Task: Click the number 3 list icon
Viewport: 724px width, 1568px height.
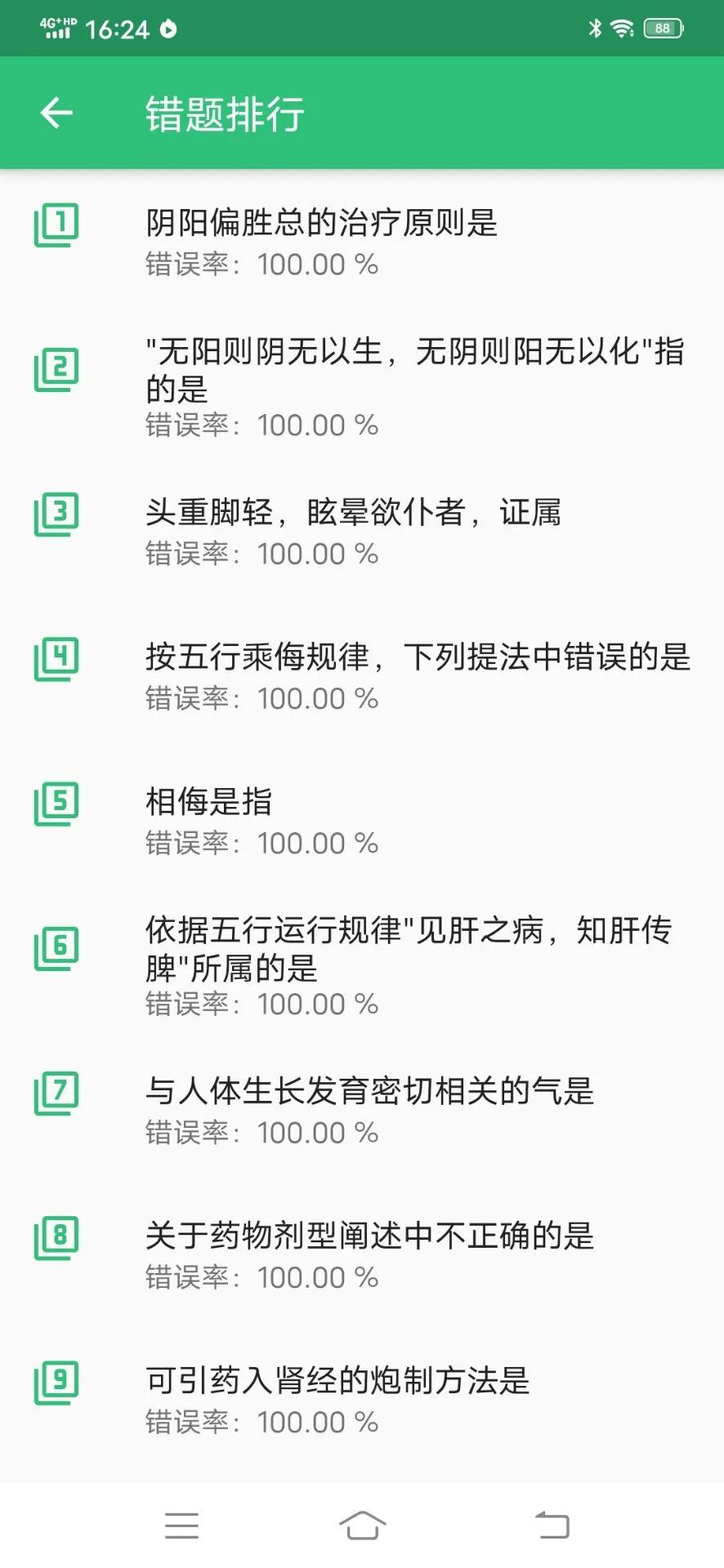Action: point(56,514)
